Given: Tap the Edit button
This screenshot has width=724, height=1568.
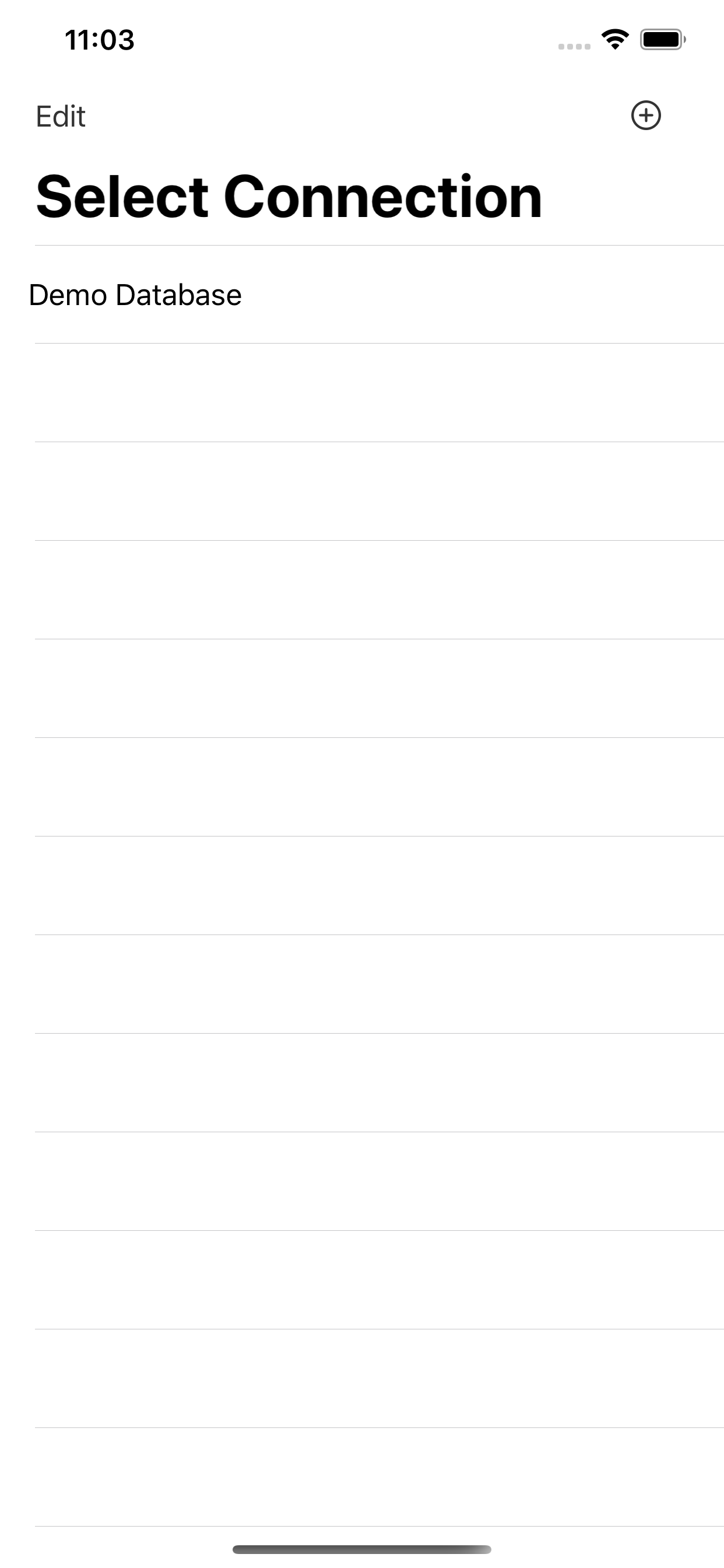Looking at the screenshot, I should click(x=60, y=116).
